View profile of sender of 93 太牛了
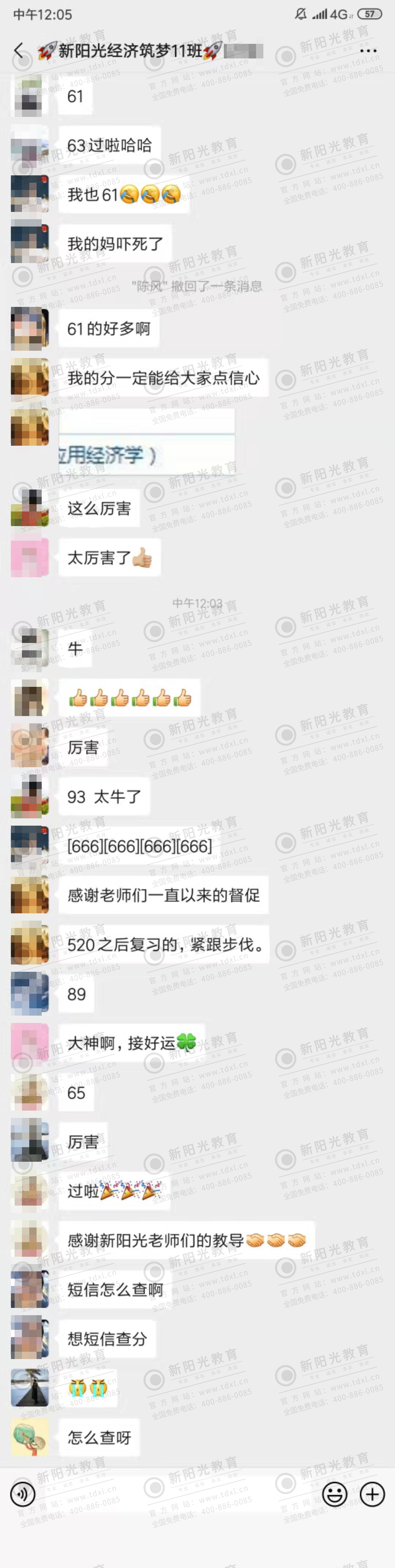 [x=30, y=796]
